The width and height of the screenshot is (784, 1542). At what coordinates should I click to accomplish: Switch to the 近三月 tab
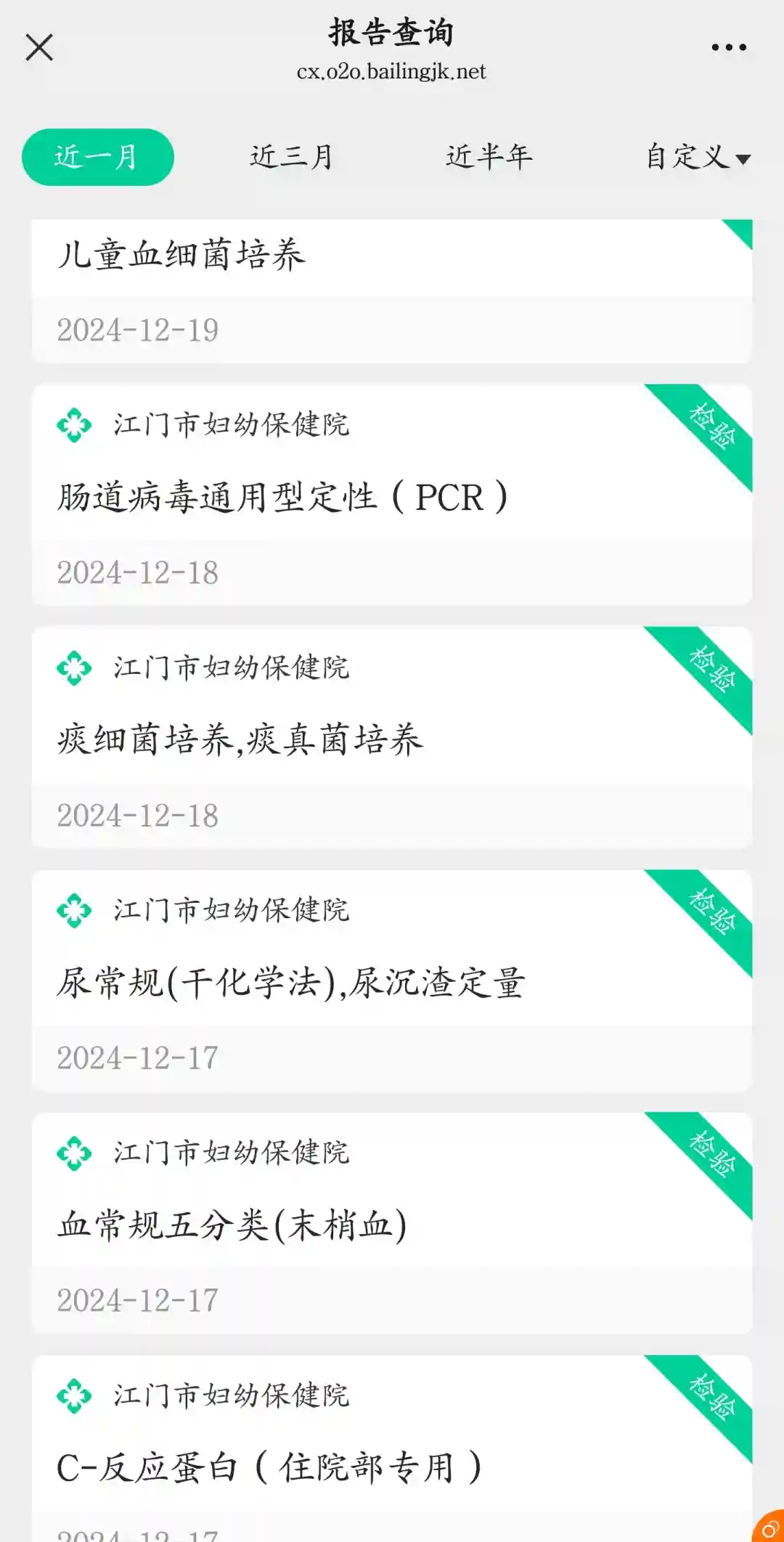click(291, 157)
